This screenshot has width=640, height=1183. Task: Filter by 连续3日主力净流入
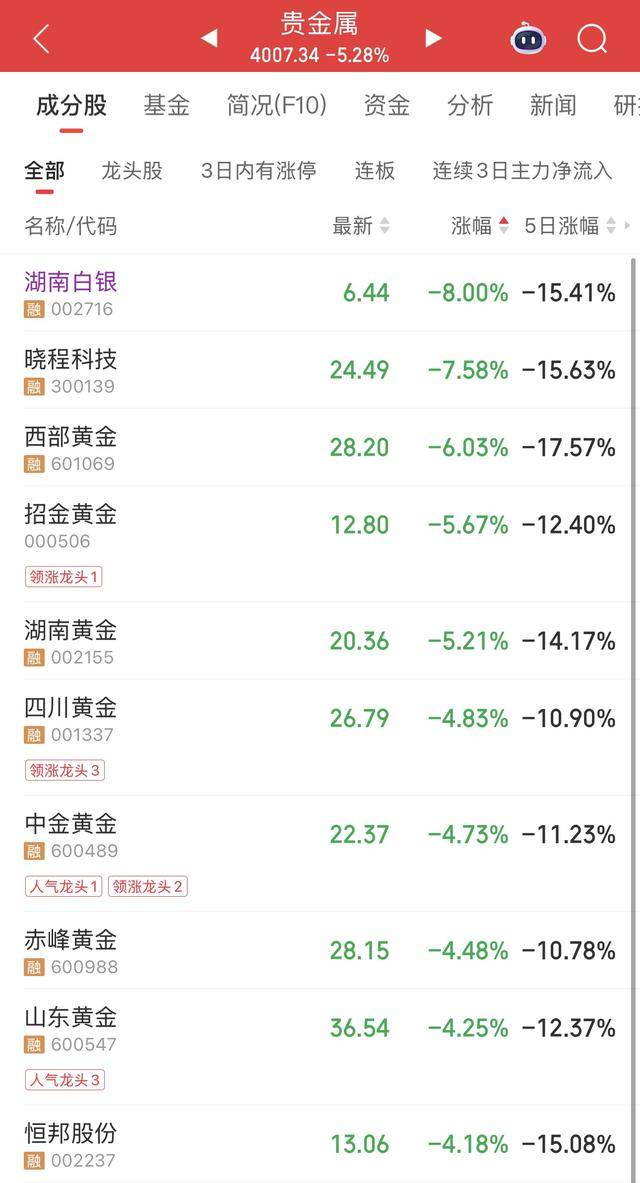click(x=522, y=171)
